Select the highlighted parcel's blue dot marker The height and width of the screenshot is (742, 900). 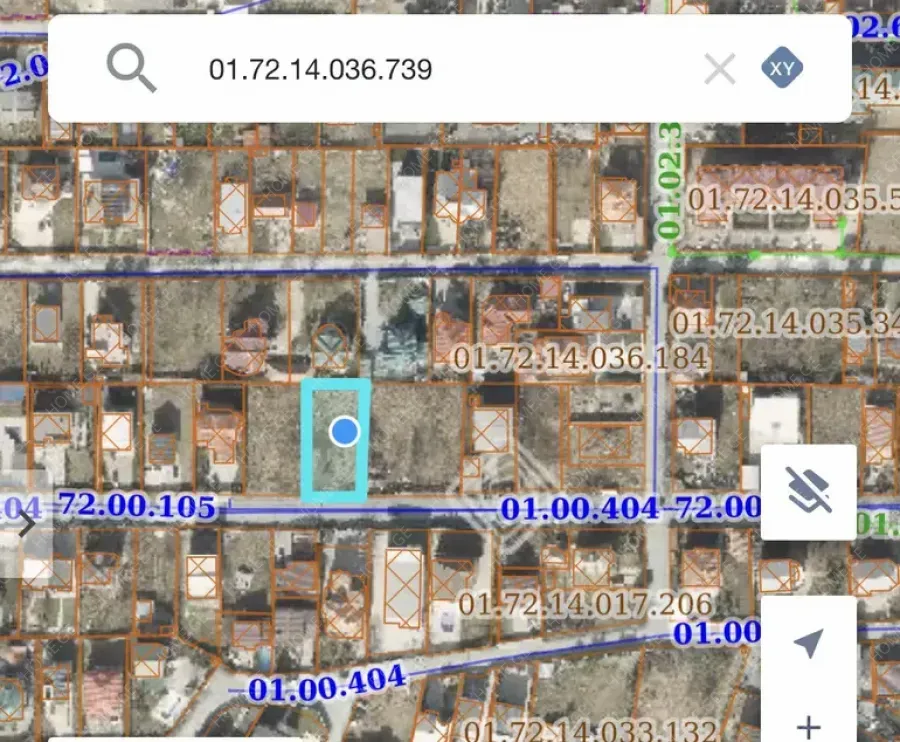pos(345,431)
